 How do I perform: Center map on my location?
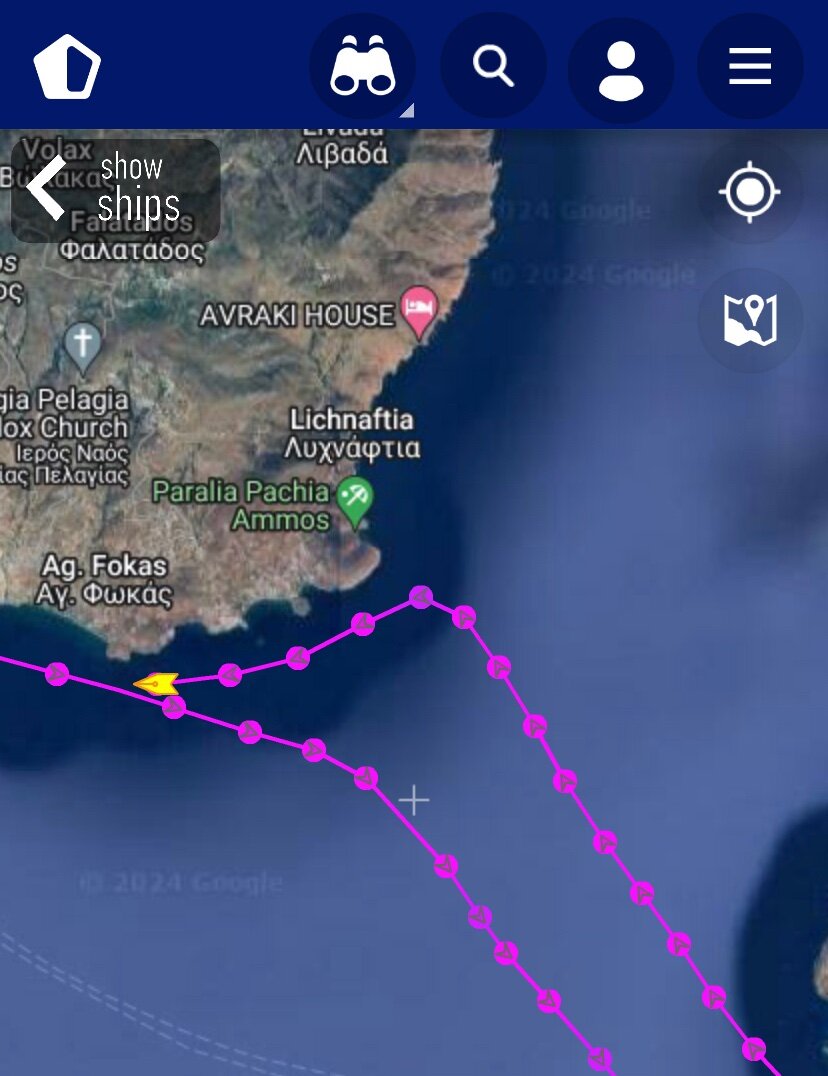pyautogui.click(x=750, y=191)
